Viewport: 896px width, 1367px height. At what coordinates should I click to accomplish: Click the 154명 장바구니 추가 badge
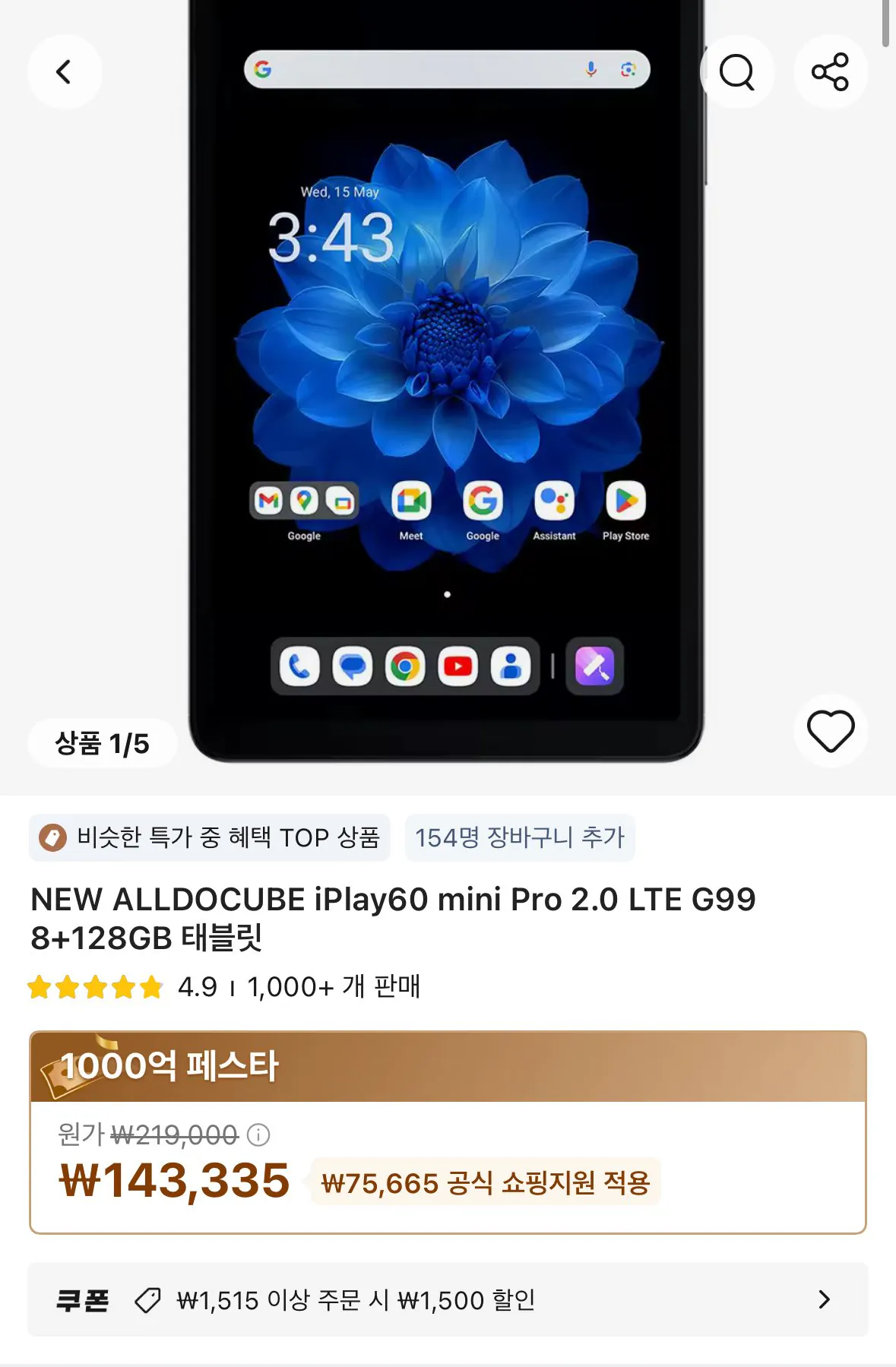[x=519, y=838]
